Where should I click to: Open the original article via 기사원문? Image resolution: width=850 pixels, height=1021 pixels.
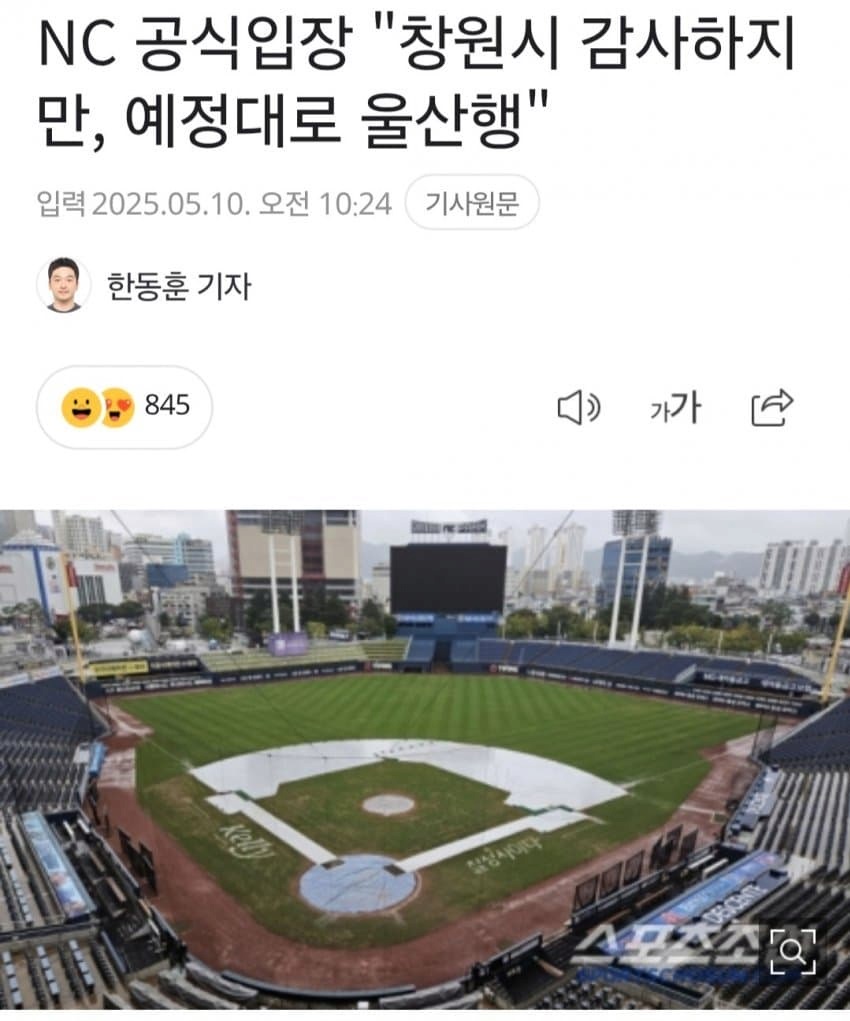pyautogui.click(x=472, y=203)
